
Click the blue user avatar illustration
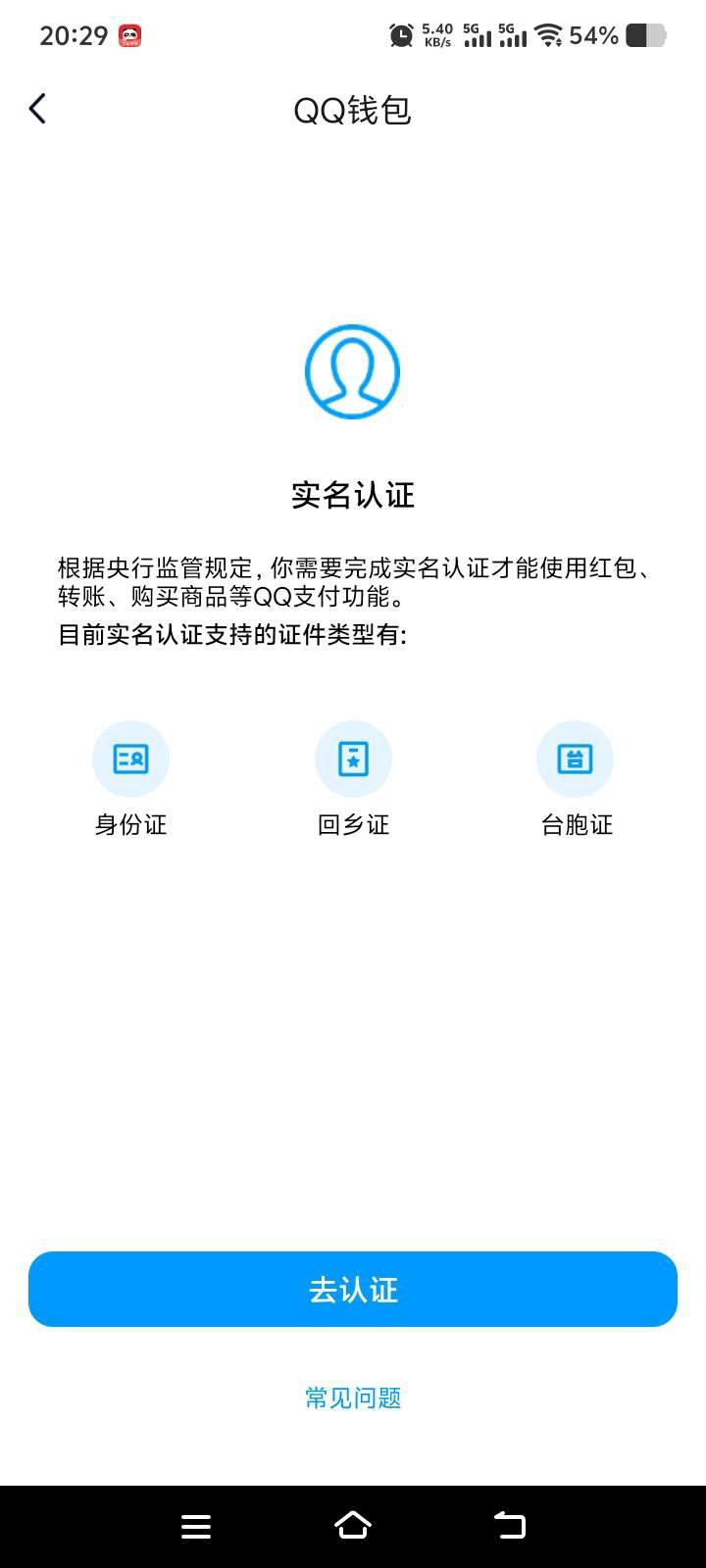coord(353,371)
